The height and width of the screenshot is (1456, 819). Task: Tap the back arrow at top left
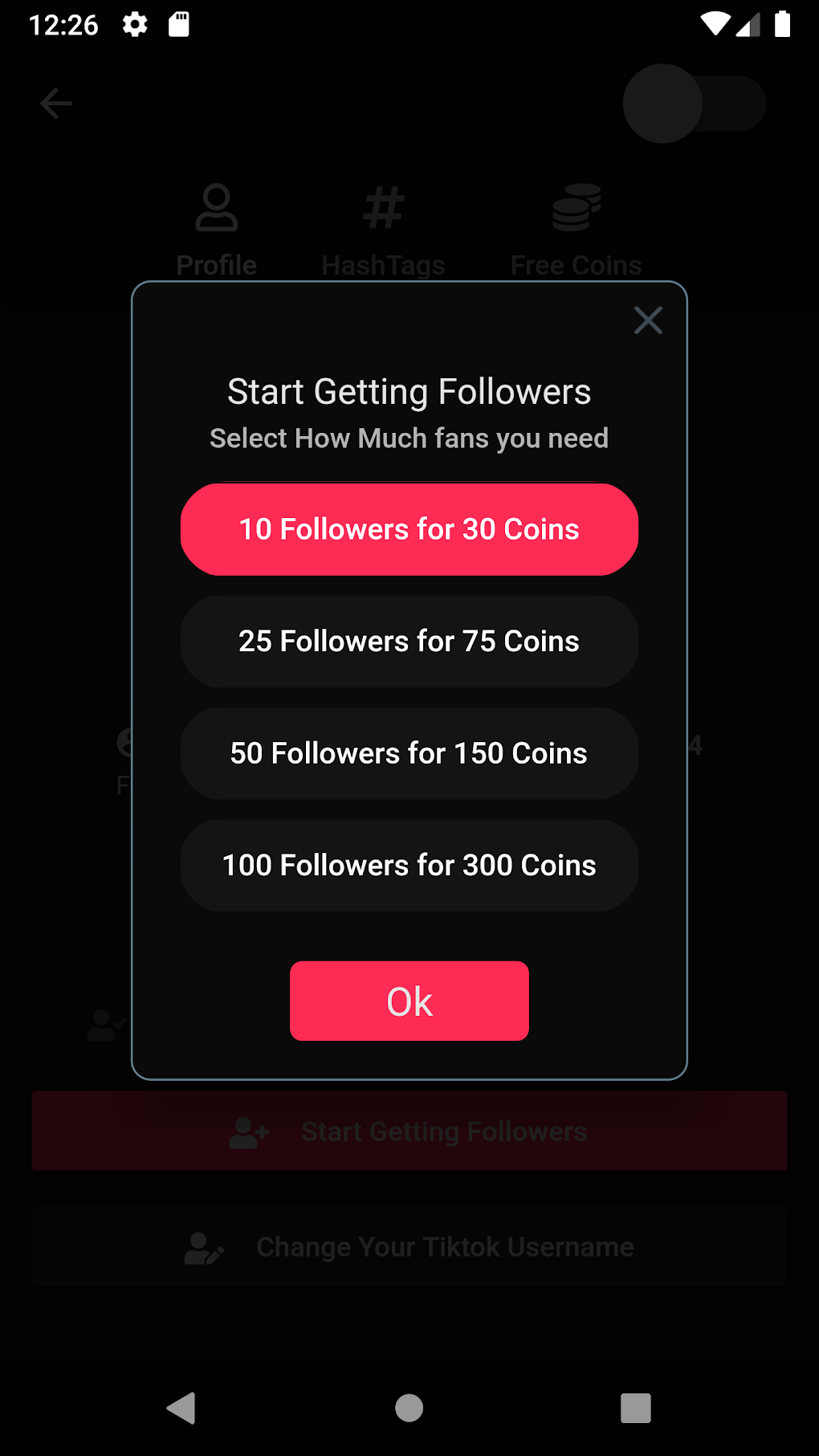55,104
